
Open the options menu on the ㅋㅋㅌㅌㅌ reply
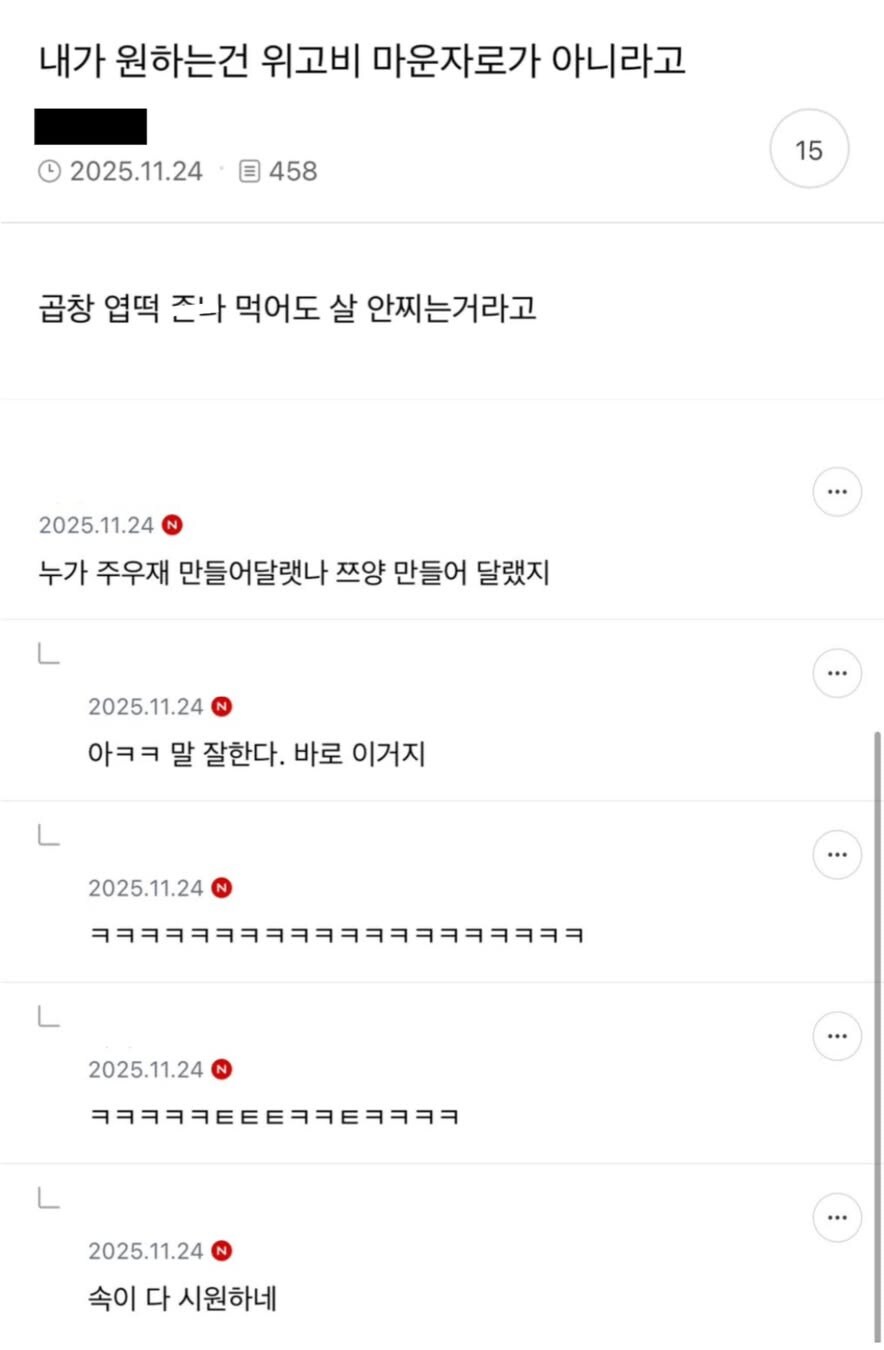click(836, 1036)
